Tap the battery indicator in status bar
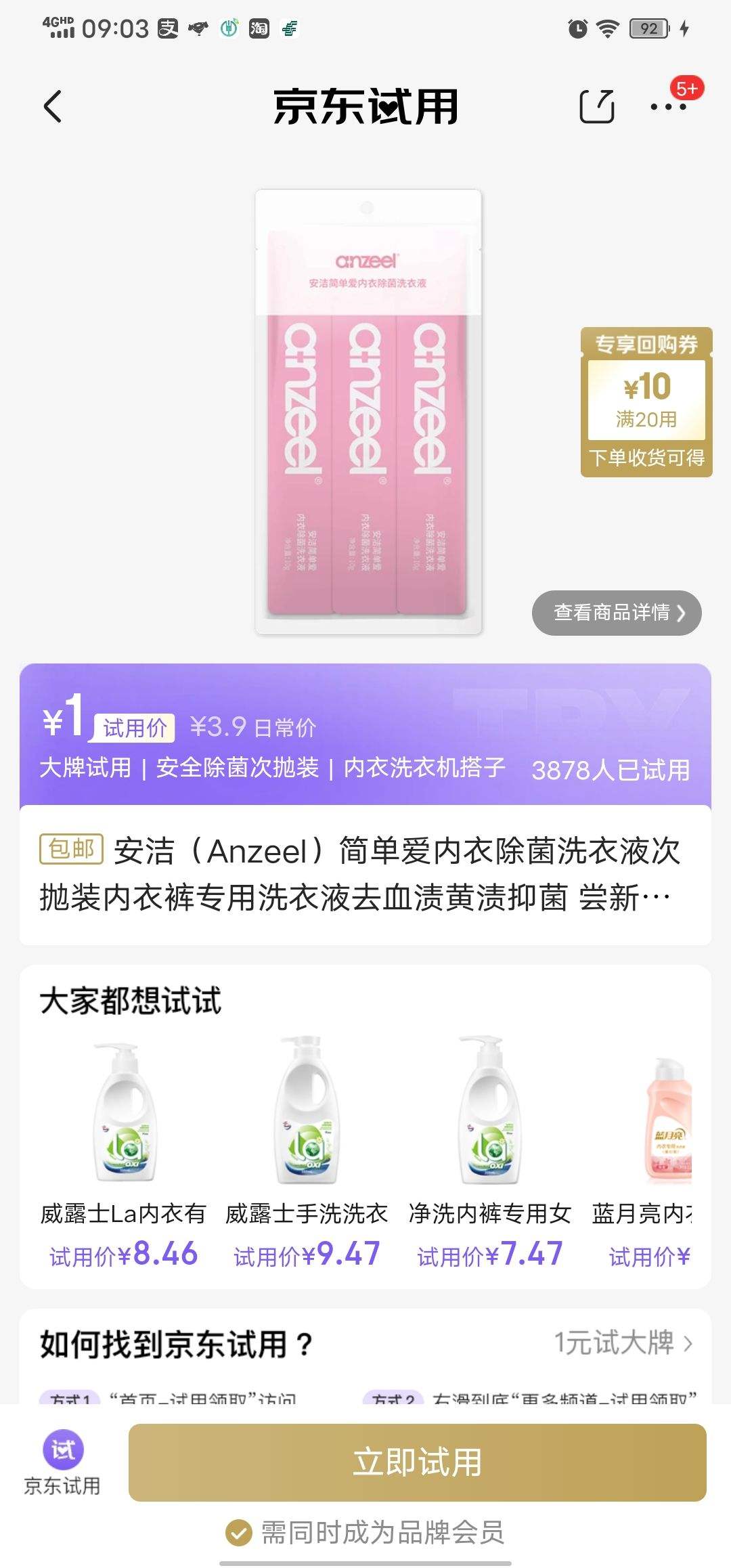The width and height of the screenshot is (731, 1568). tap(648, 29)
